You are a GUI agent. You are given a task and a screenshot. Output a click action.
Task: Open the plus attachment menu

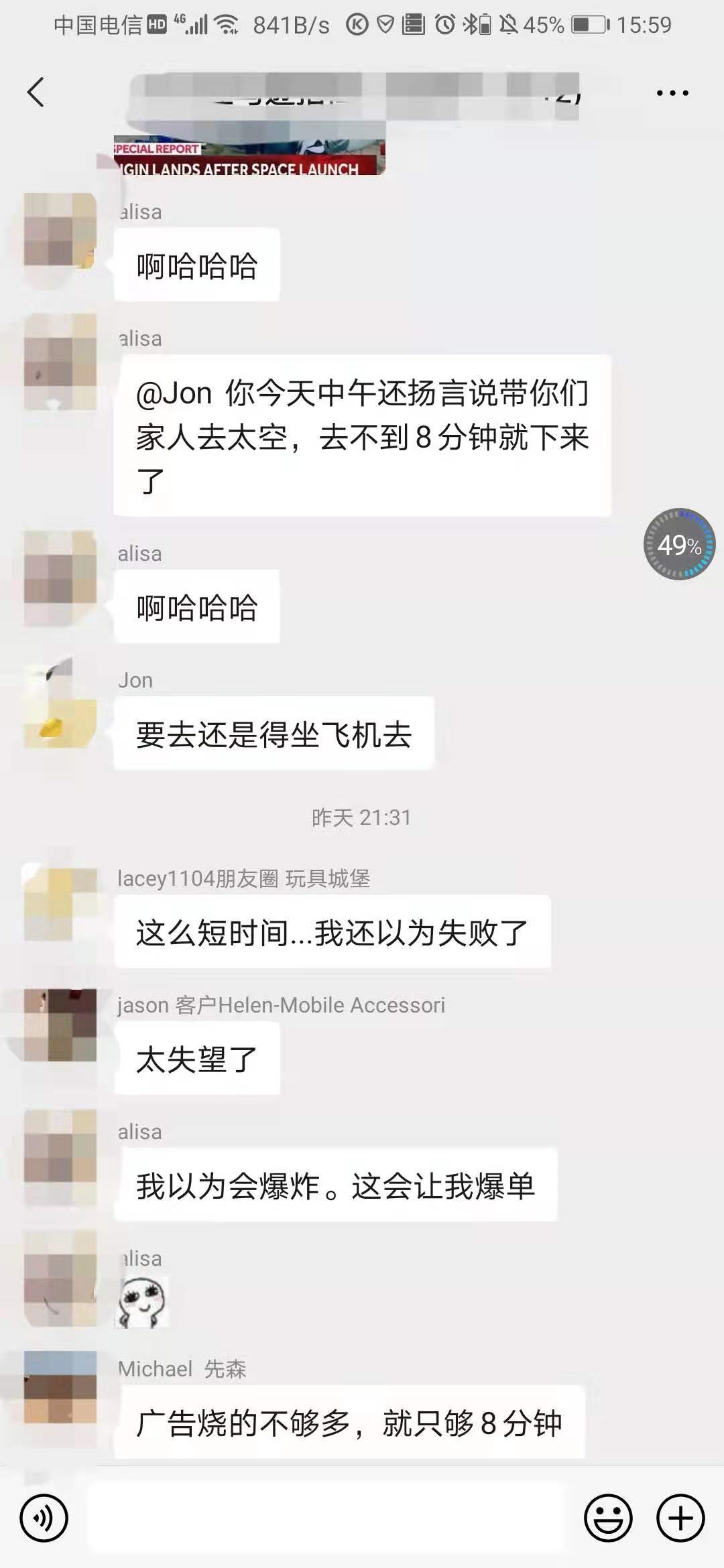(680, 1518)
